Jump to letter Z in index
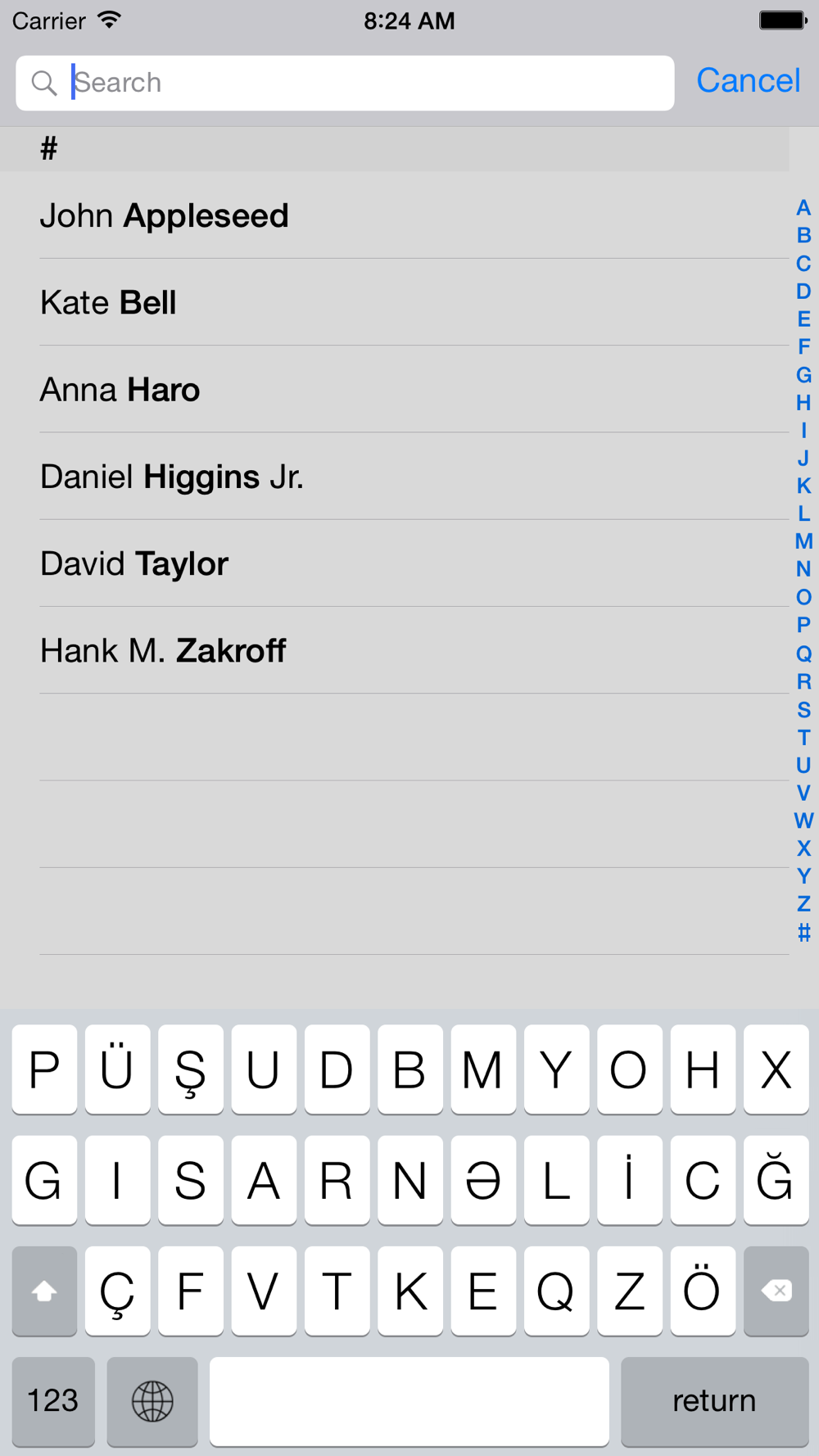The width and height of the screenshot is (819, 1456). click(x=803, y=903)
